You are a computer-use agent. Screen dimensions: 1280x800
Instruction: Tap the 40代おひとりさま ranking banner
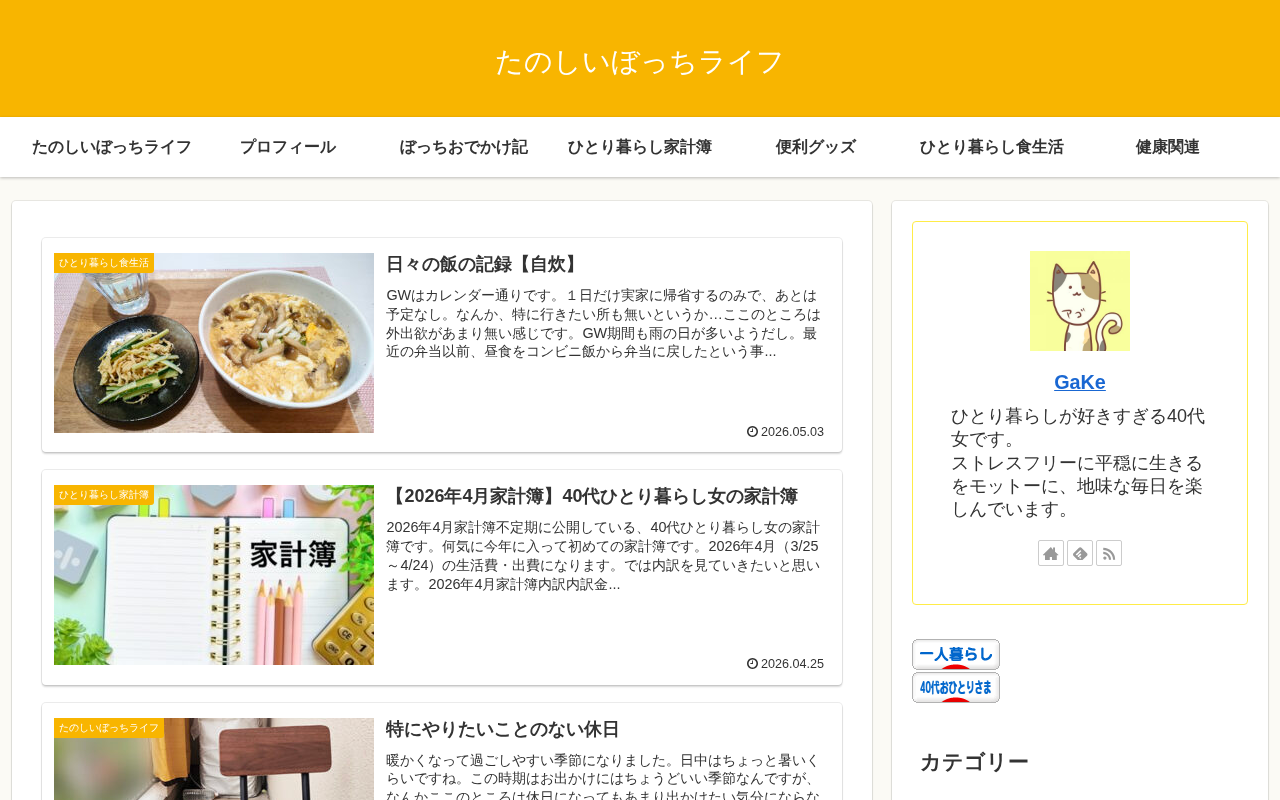(x=956, y=687)
